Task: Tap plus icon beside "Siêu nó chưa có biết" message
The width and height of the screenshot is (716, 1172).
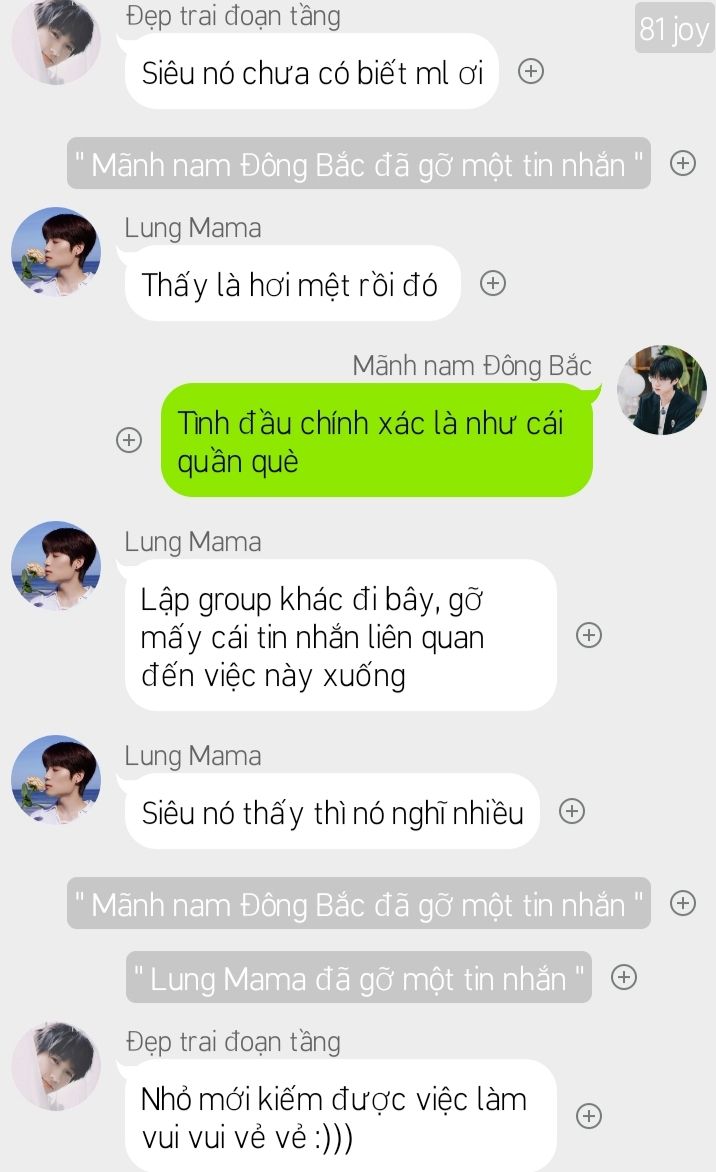Action: 531,72
